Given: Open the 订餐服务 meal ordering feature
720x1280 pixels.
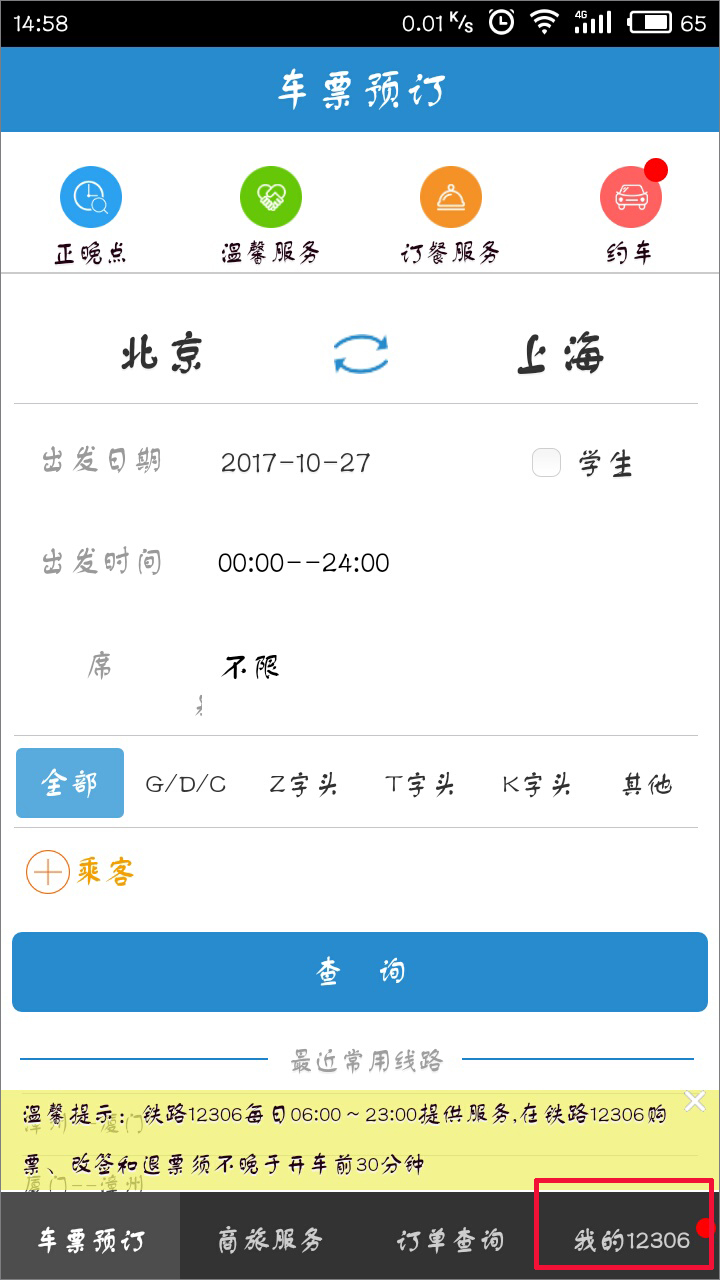Looking at the screenshot, I should [450, 210].
